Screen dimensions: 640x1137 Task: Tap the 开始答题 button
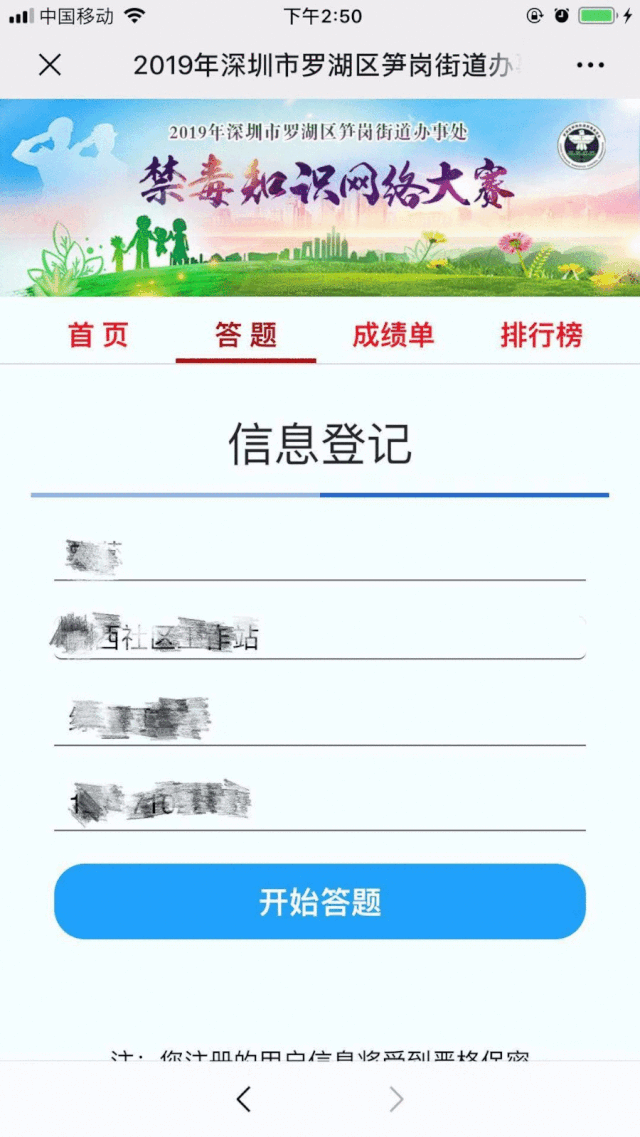click(x=320, y=901)
